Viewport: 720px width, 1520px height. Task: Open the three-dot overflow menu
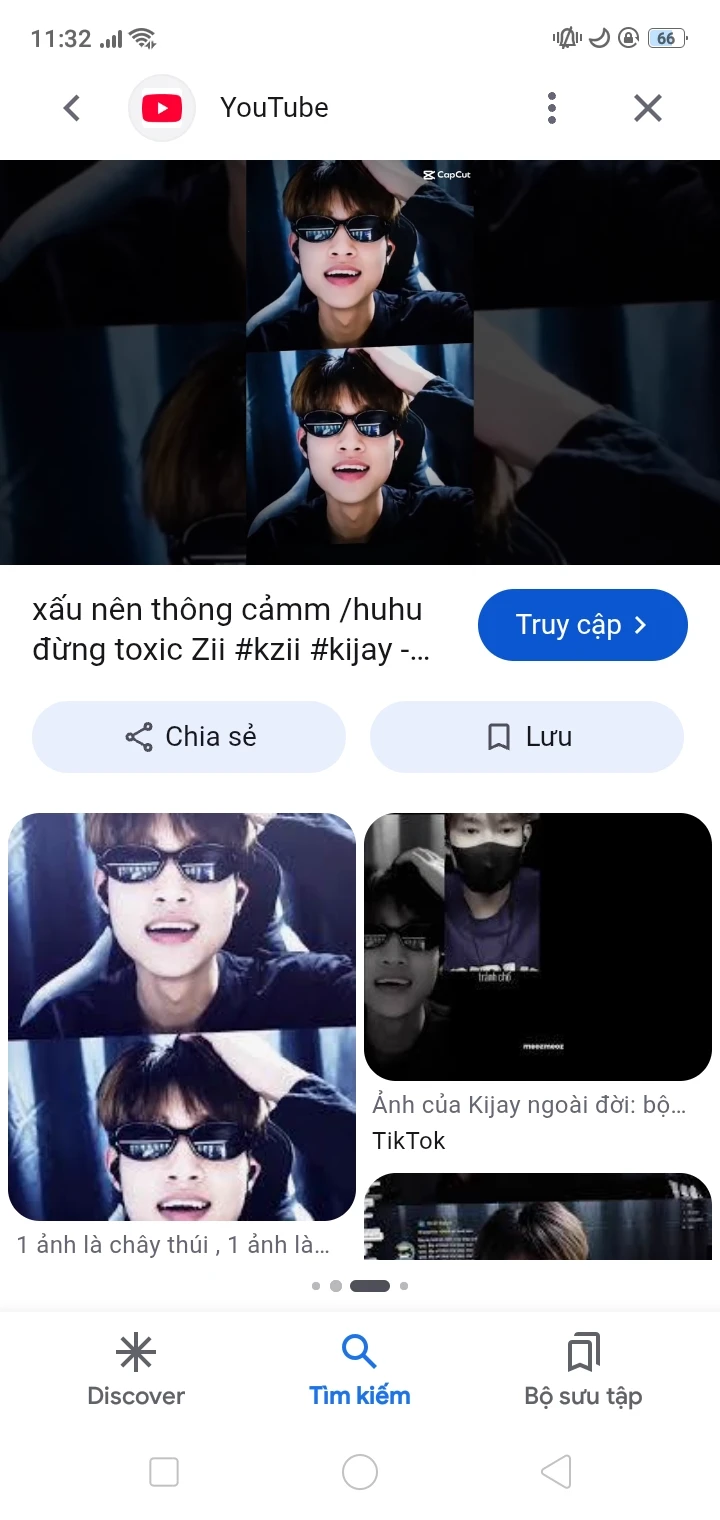pos(551,108)
